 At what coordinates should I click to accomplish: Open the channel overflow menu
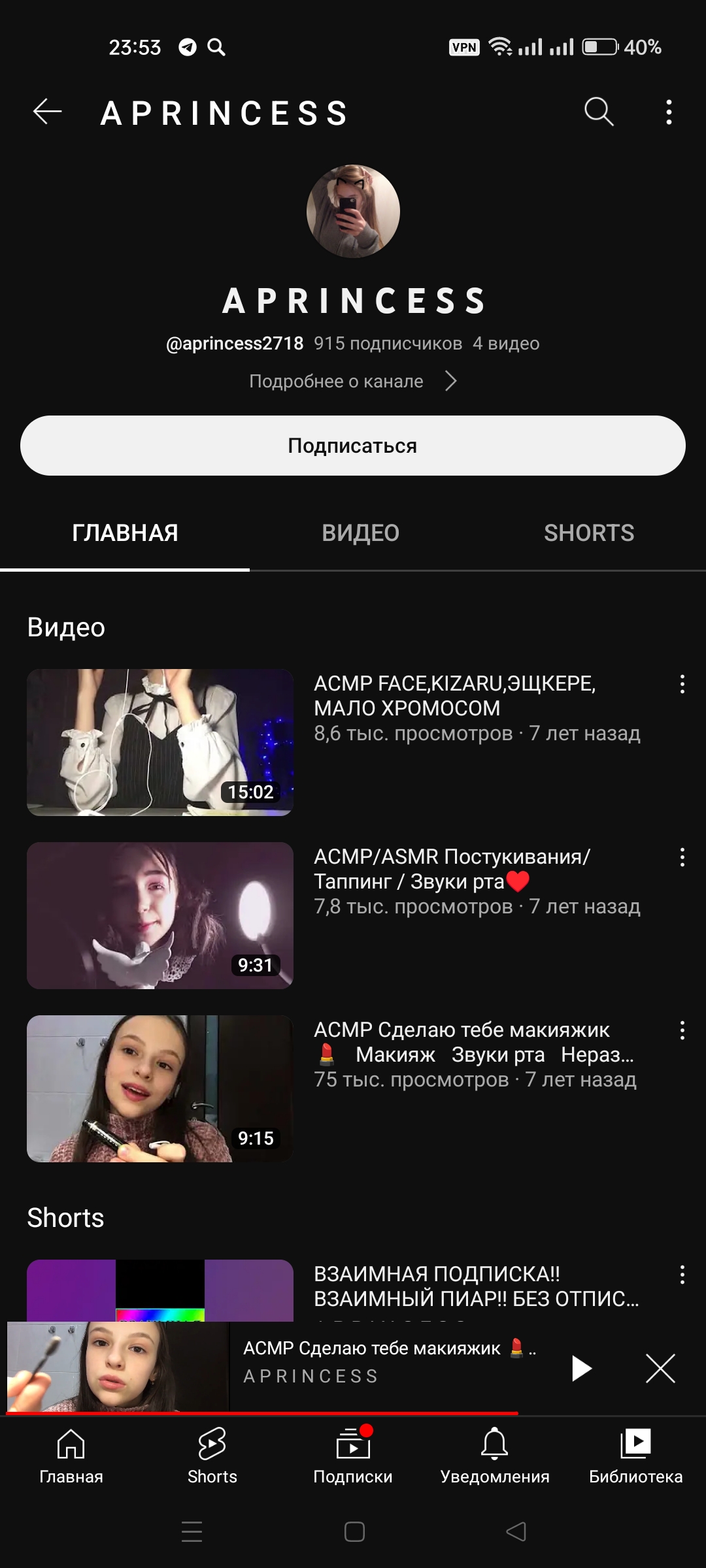(668, 112)
